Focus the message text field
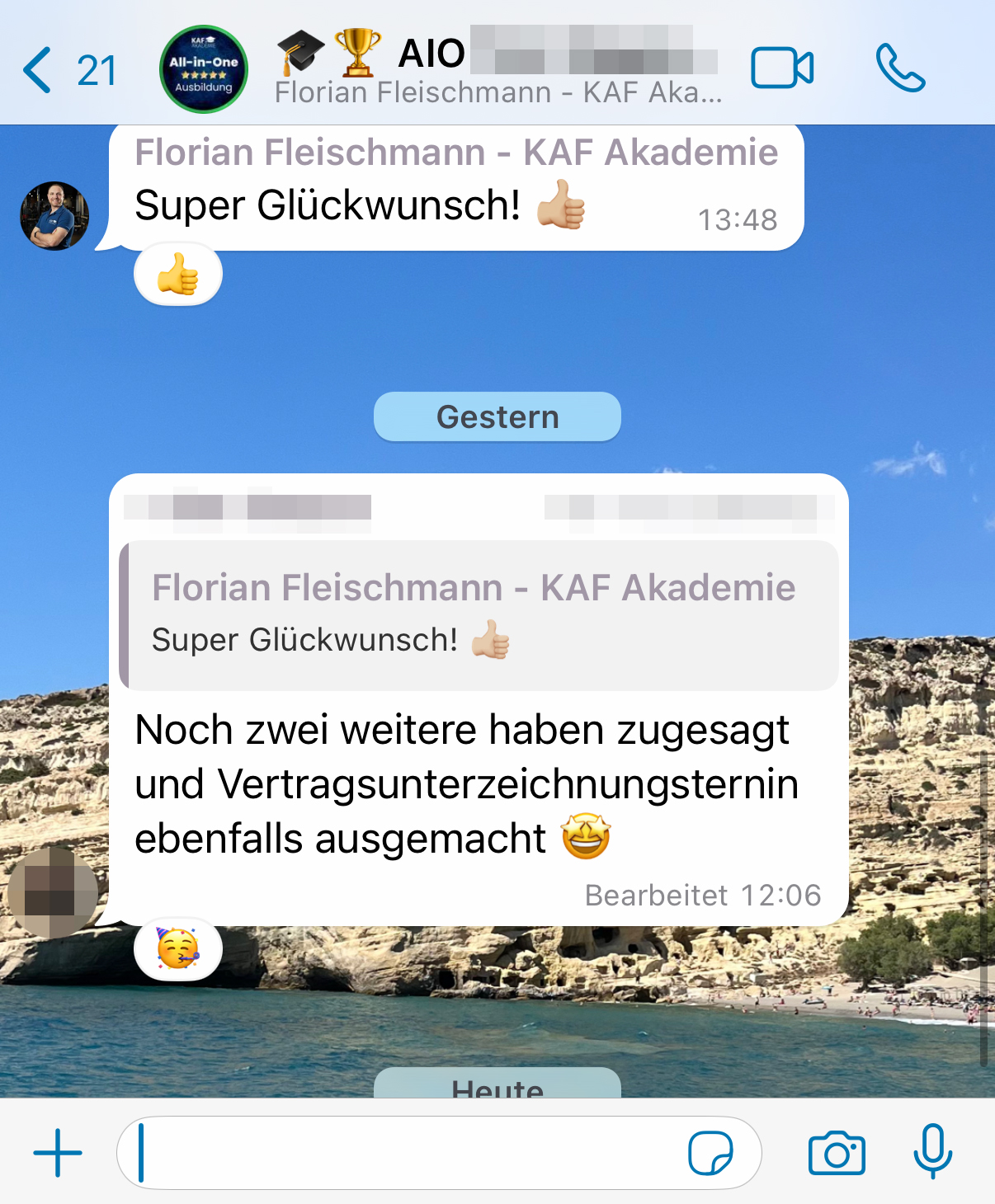 [x=404, y=1153]
